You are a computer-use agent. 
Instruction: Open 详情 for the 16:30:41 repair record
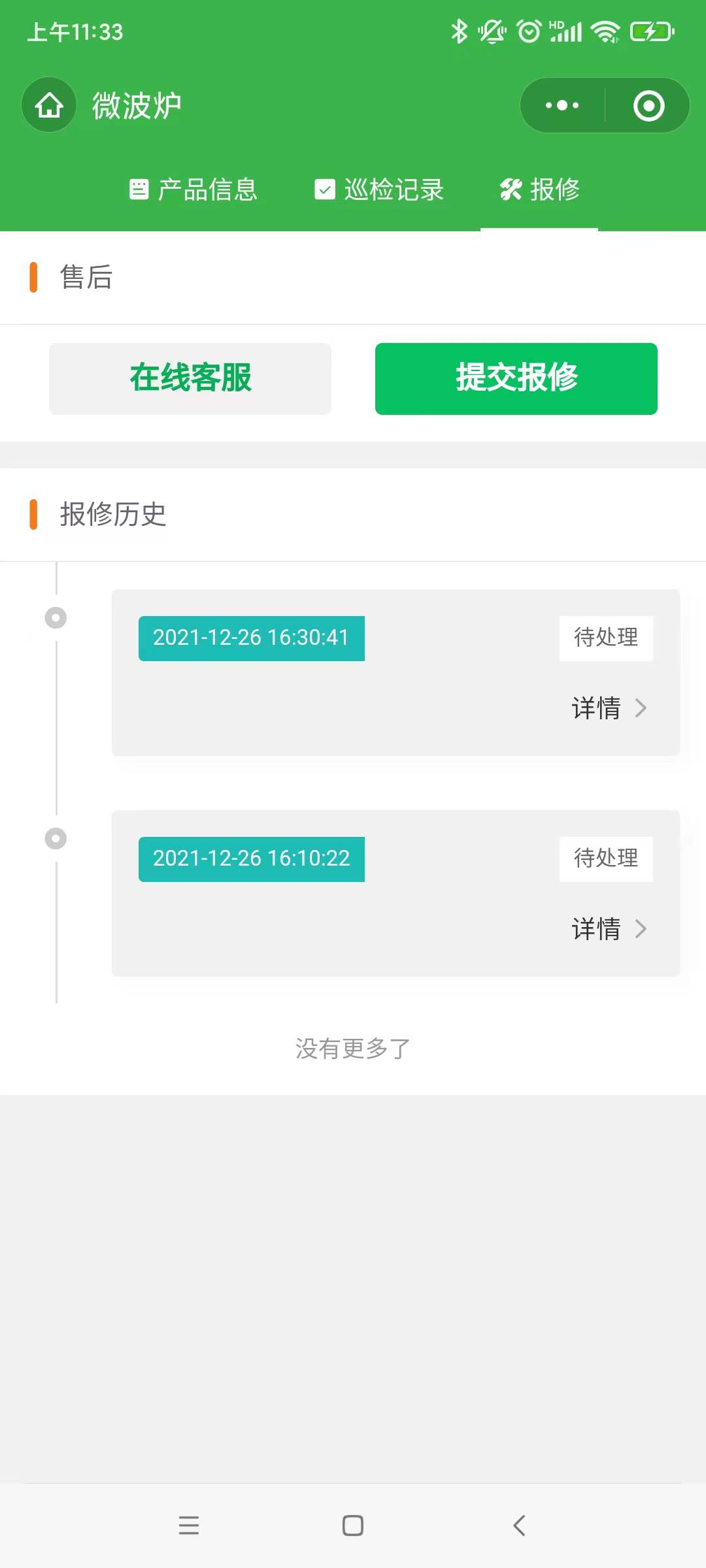pyautogui.click(x=609, y=708)
